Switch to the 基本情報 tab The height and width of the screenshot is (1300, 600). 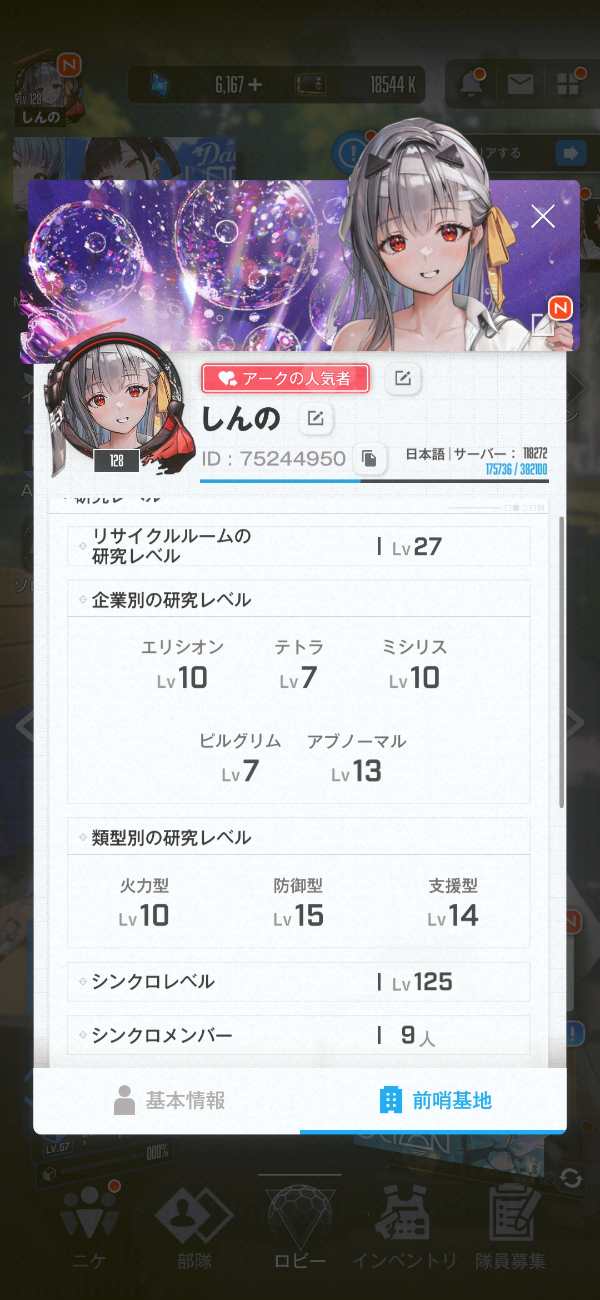[x=167, y=1100]
